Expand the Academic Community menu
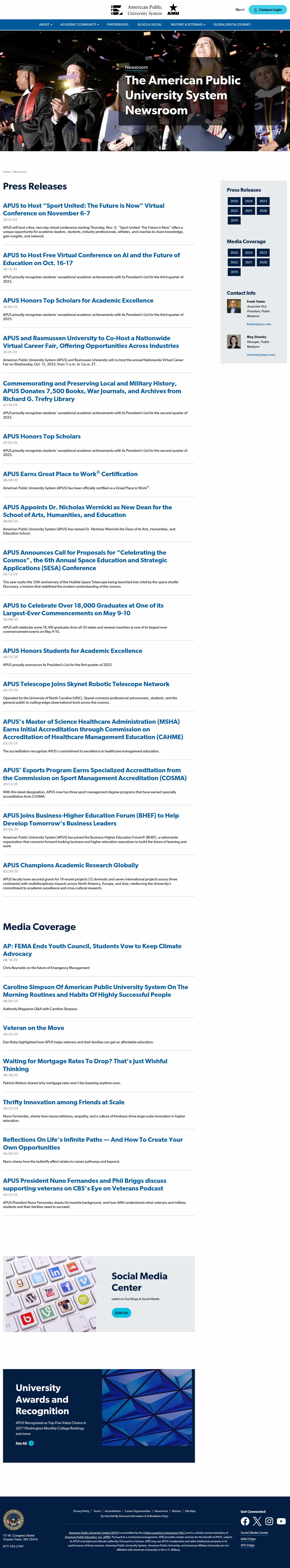290x1568 pixels. (79, 24)
